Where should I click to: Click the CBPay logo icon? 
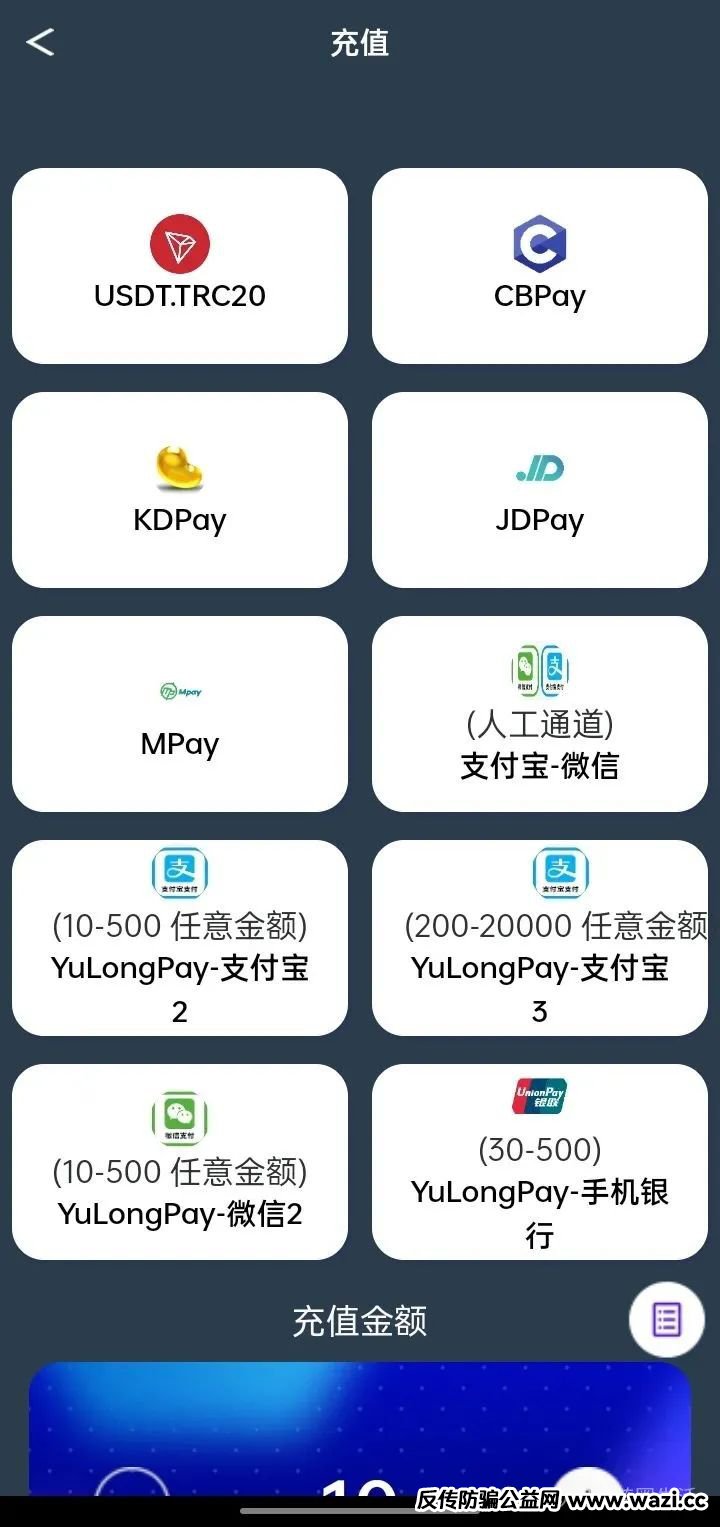click(x=540, y=241)
